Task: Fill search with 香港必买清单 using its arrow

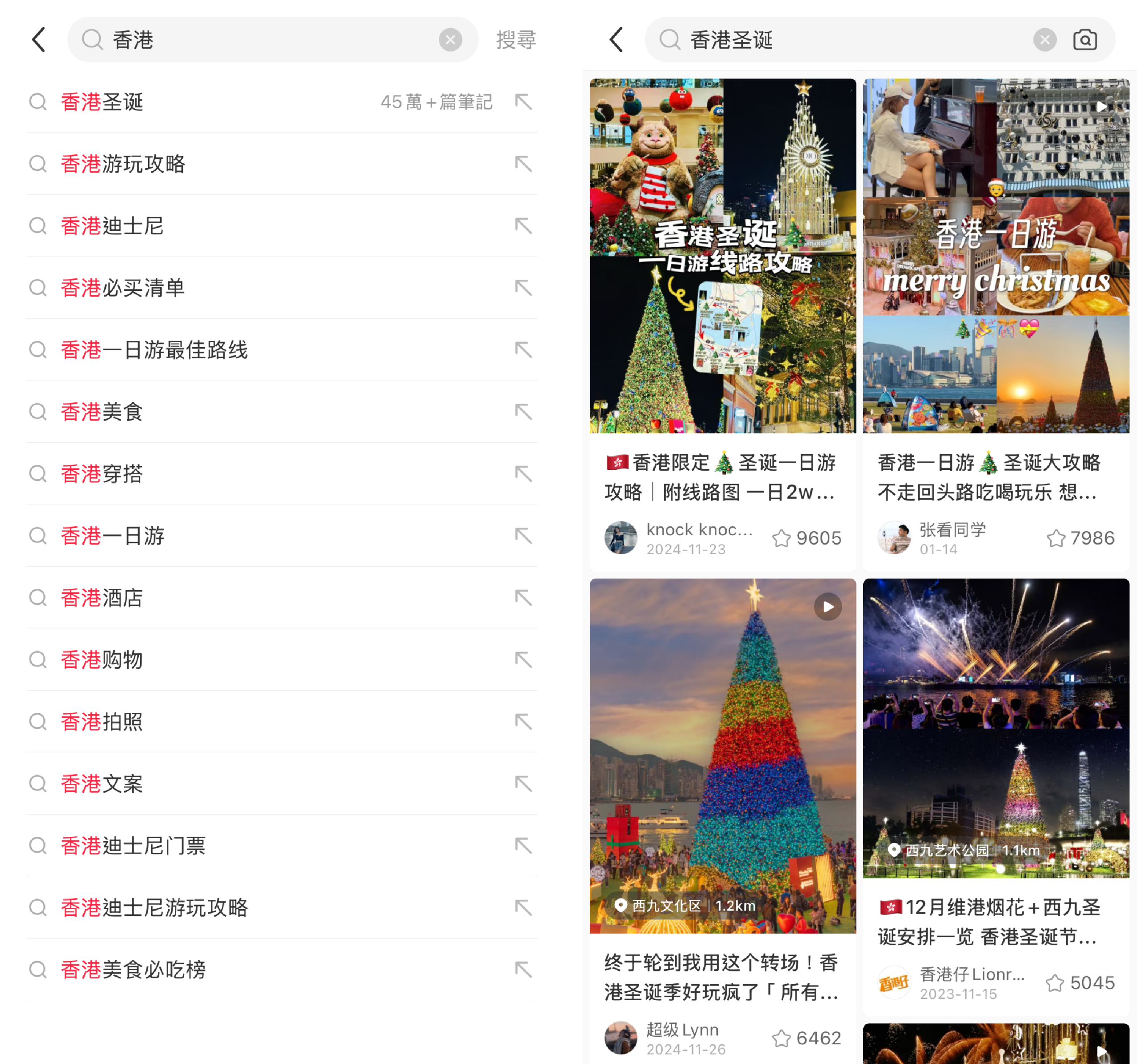Action: (523, 287)
